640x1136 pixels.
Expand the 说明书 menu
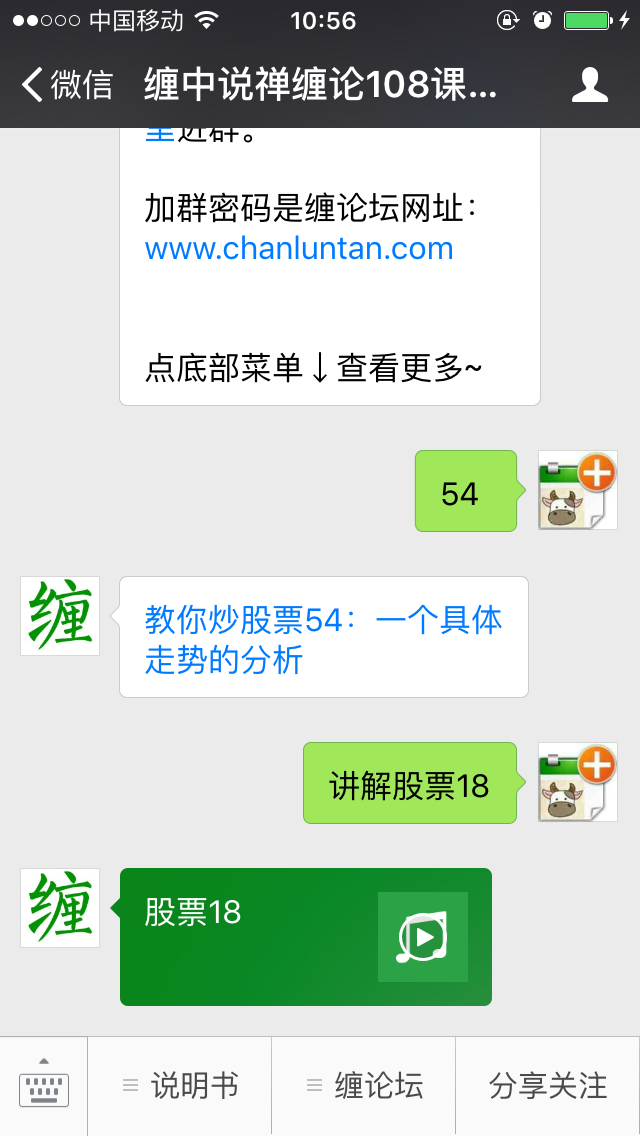pyautogui.click(x=180, y=1085)
